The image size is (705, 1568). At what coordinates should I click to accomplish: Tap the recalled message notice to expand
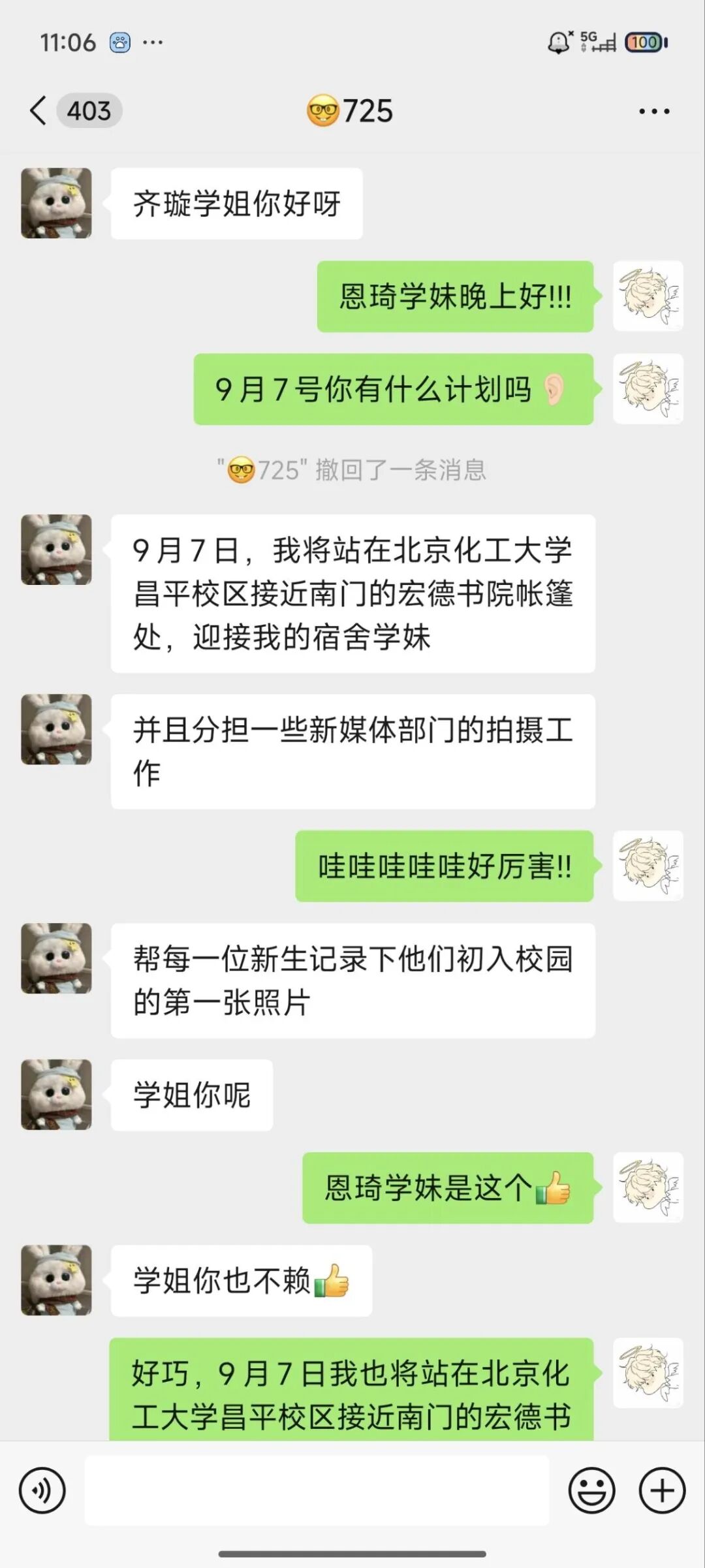pyautogui.click(x=352, y=469)
